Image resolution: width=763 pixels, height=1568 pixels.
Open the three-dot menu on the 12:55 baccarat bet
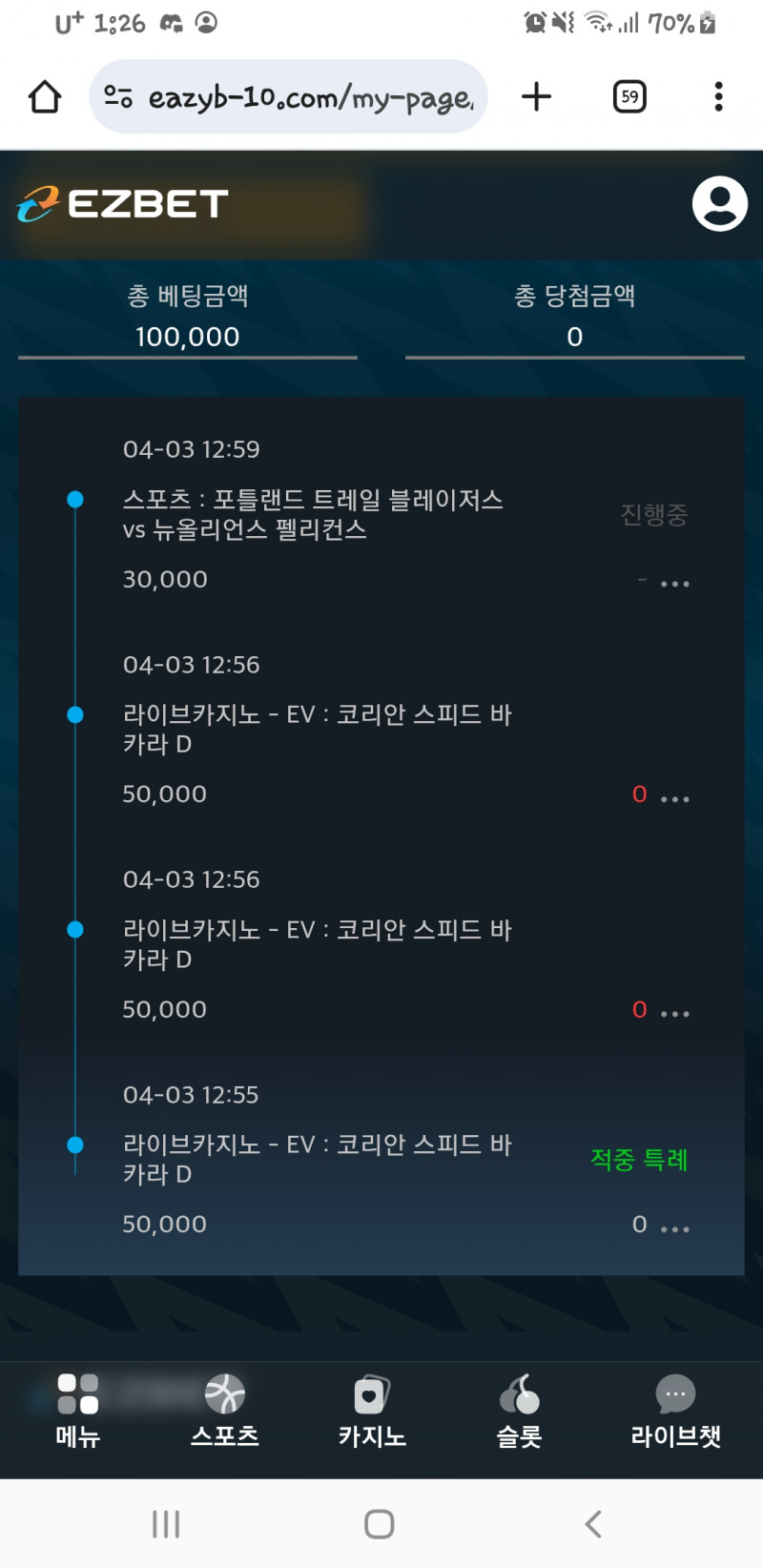(675, 1228)
